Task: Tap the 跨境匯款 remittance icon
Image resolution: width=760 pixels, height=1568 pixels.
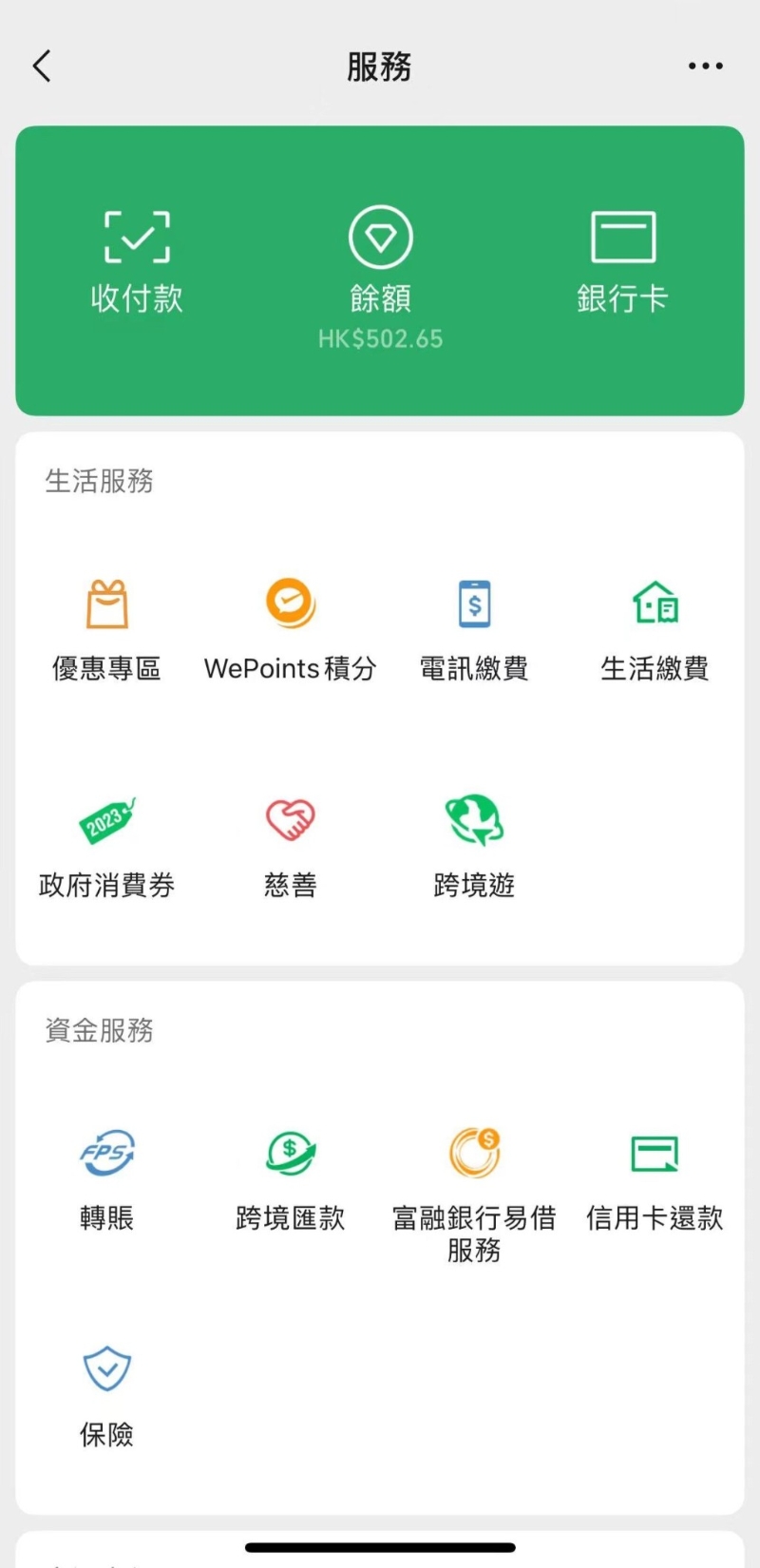Action: [x=290, y=1178]
